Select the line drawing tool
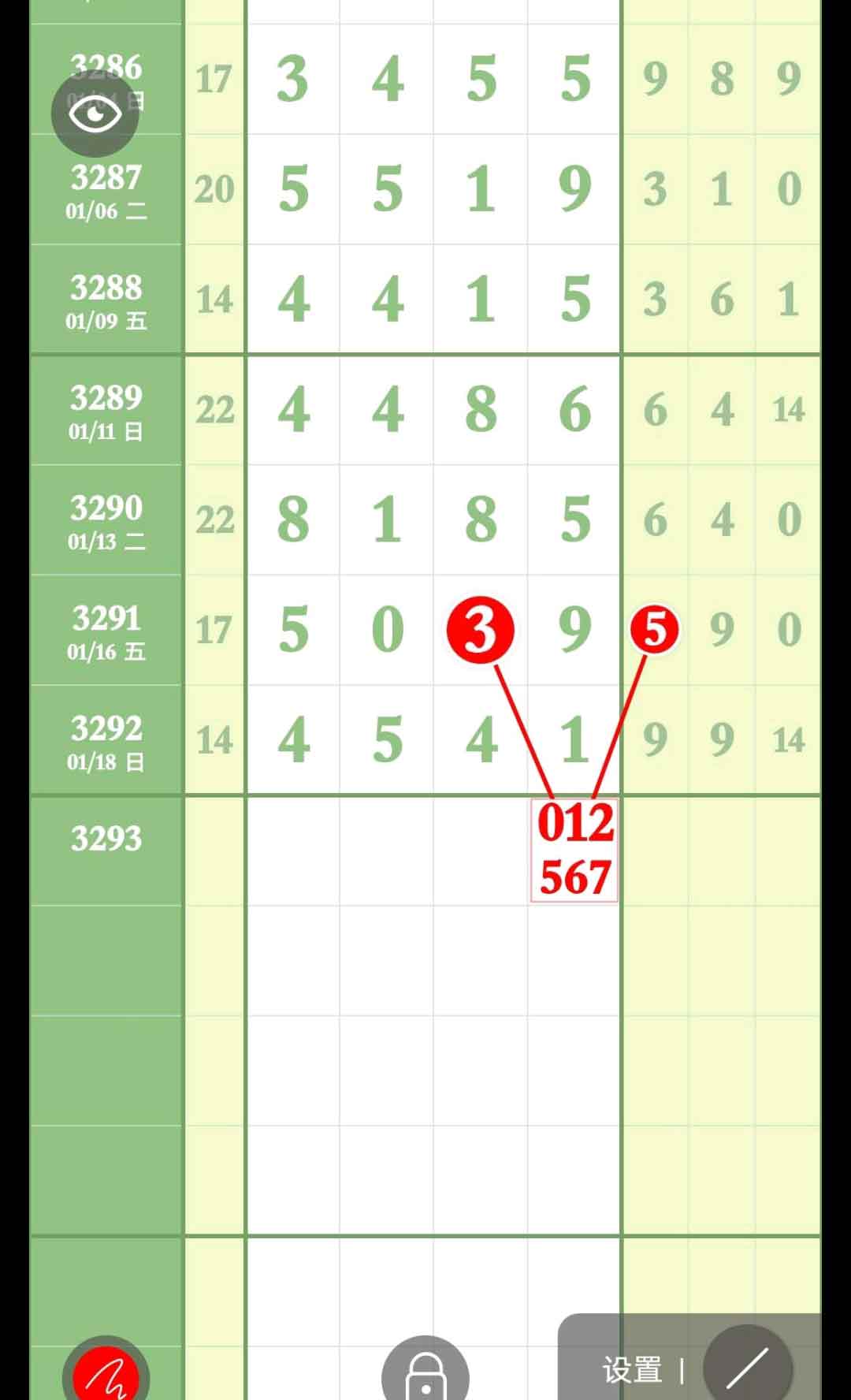 click(747, 1368)
